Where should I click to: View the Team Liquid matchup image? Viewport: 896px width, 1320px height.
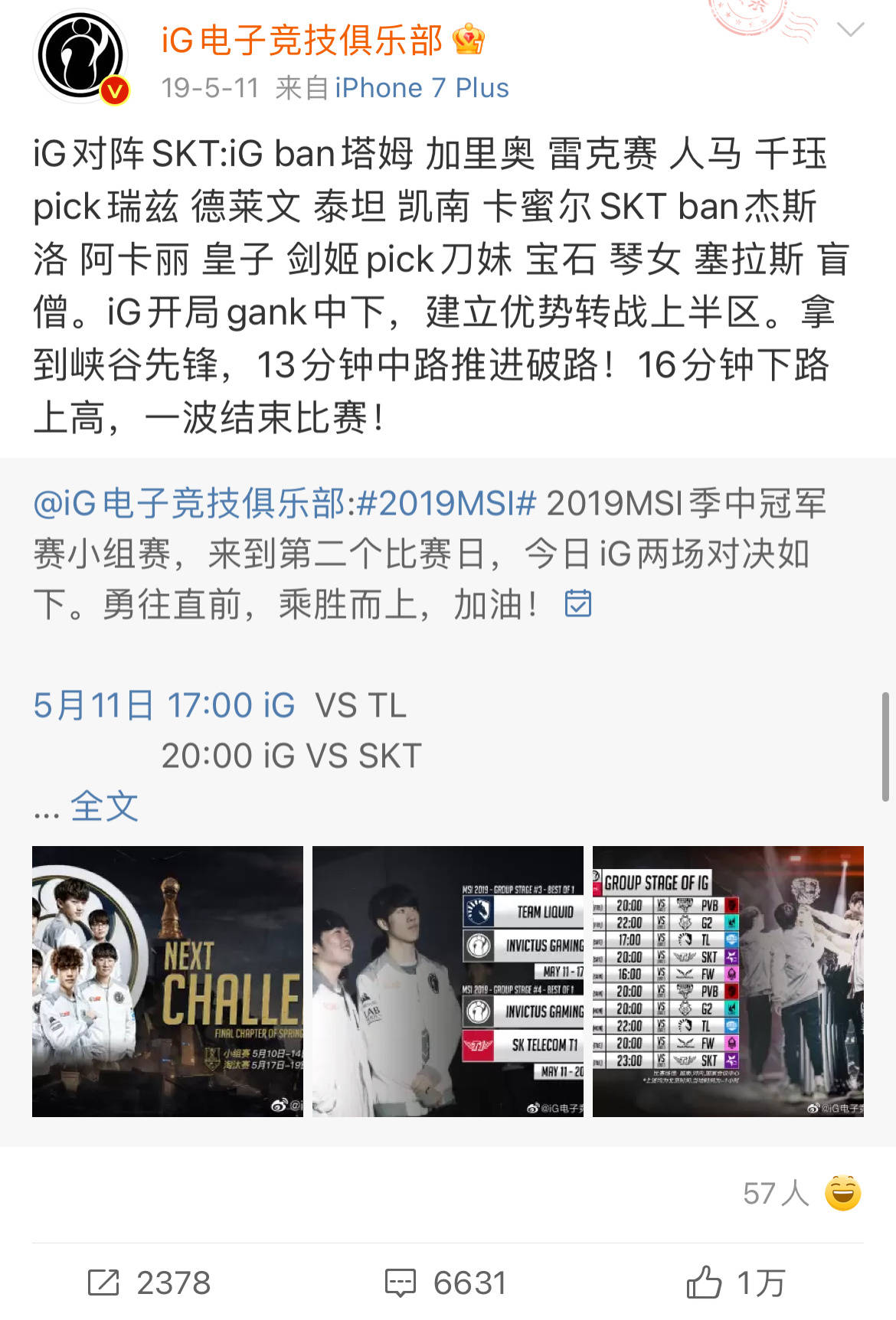click(x=448, y=981)
